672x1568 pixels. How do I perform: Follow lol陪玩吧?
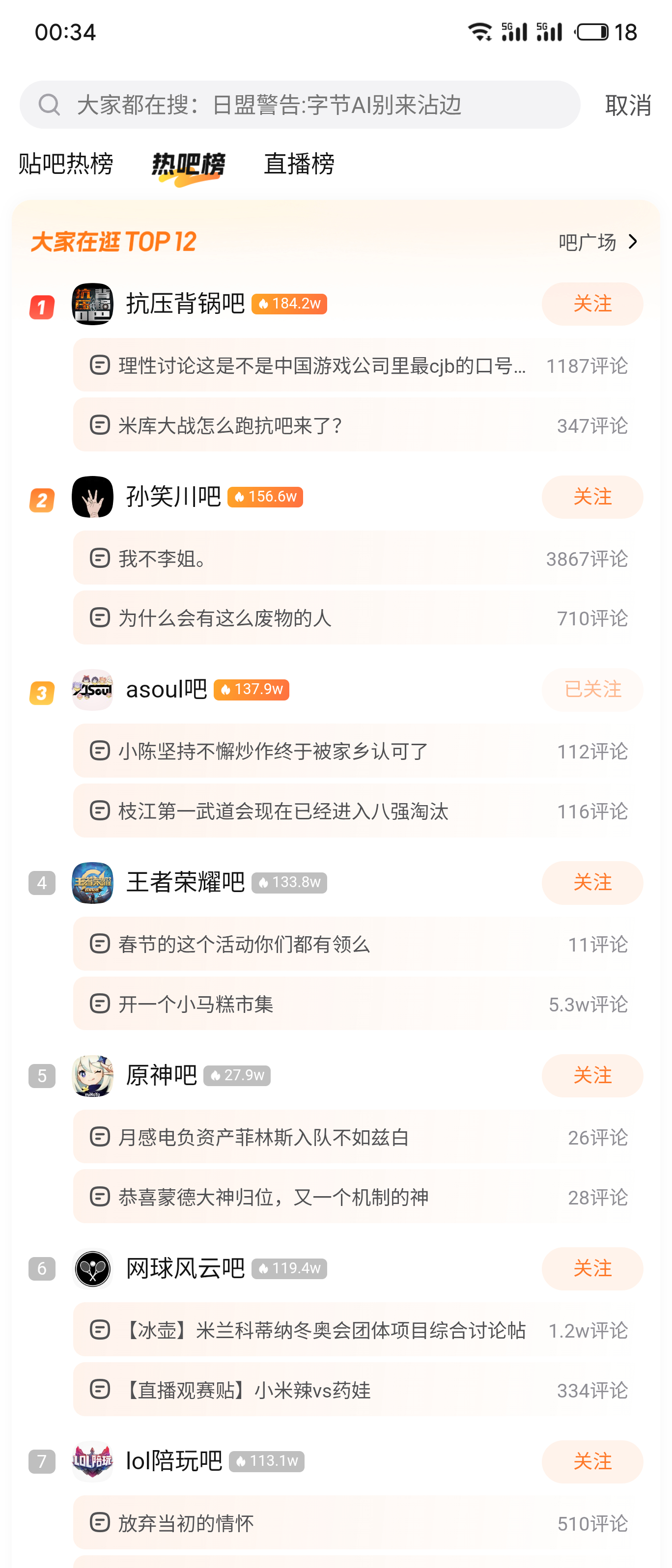[x=591, y=1461]
